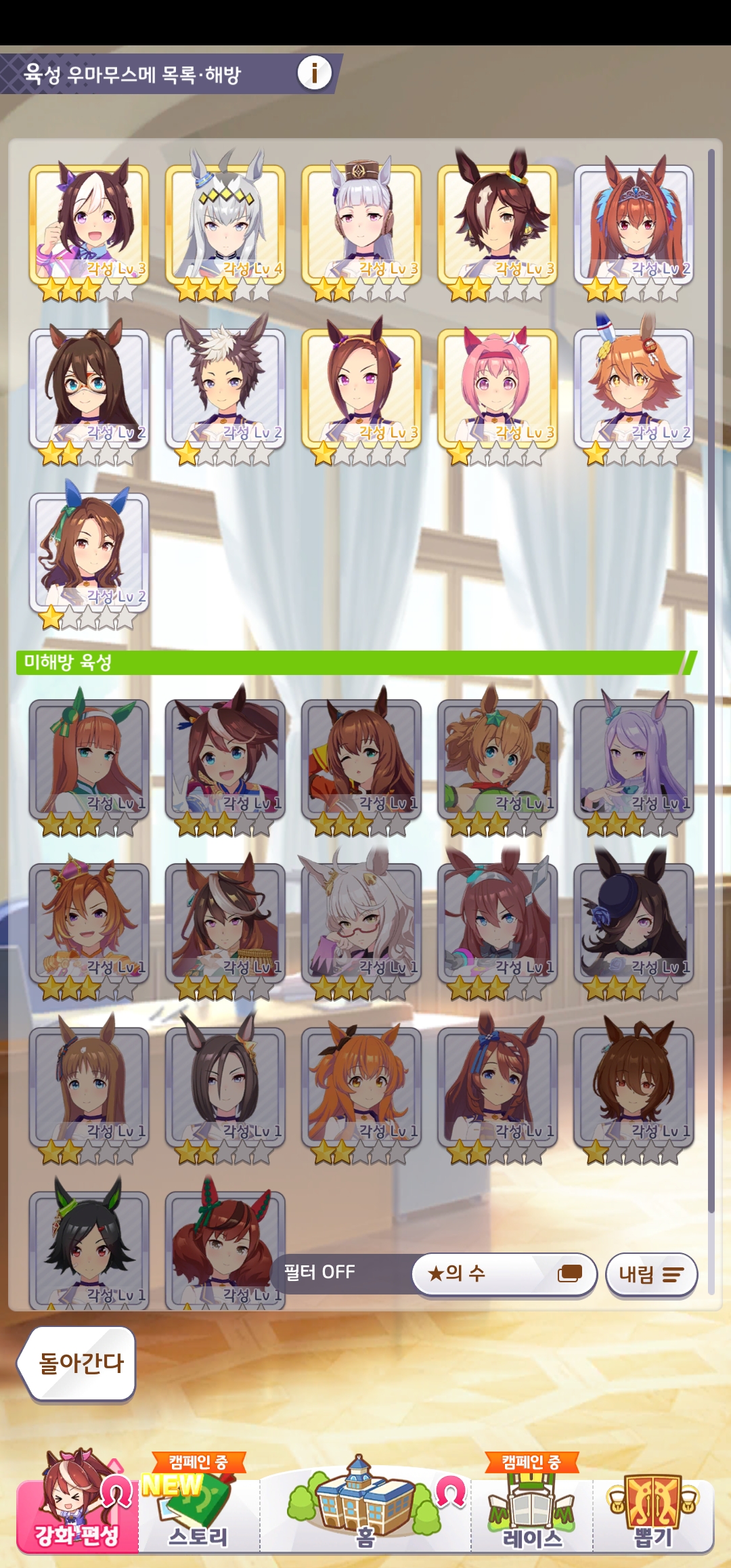Image resolution: width=731 pixels, height=1568 pixels.
Task: Open the 필터 OFF filter button
Action: [319, 1272]
